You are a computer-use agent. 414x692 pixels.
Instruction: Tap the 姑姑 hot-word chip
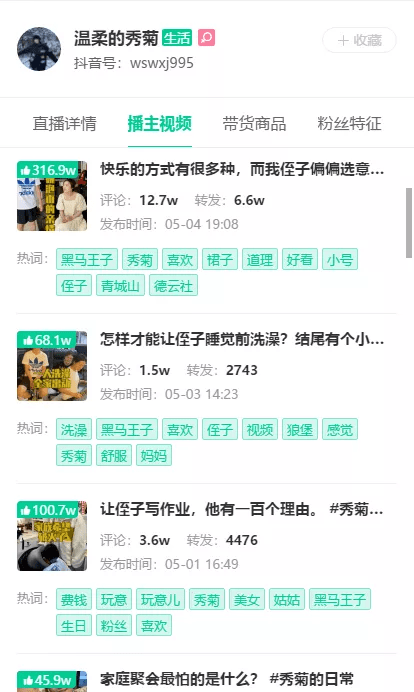pos(287,599)
